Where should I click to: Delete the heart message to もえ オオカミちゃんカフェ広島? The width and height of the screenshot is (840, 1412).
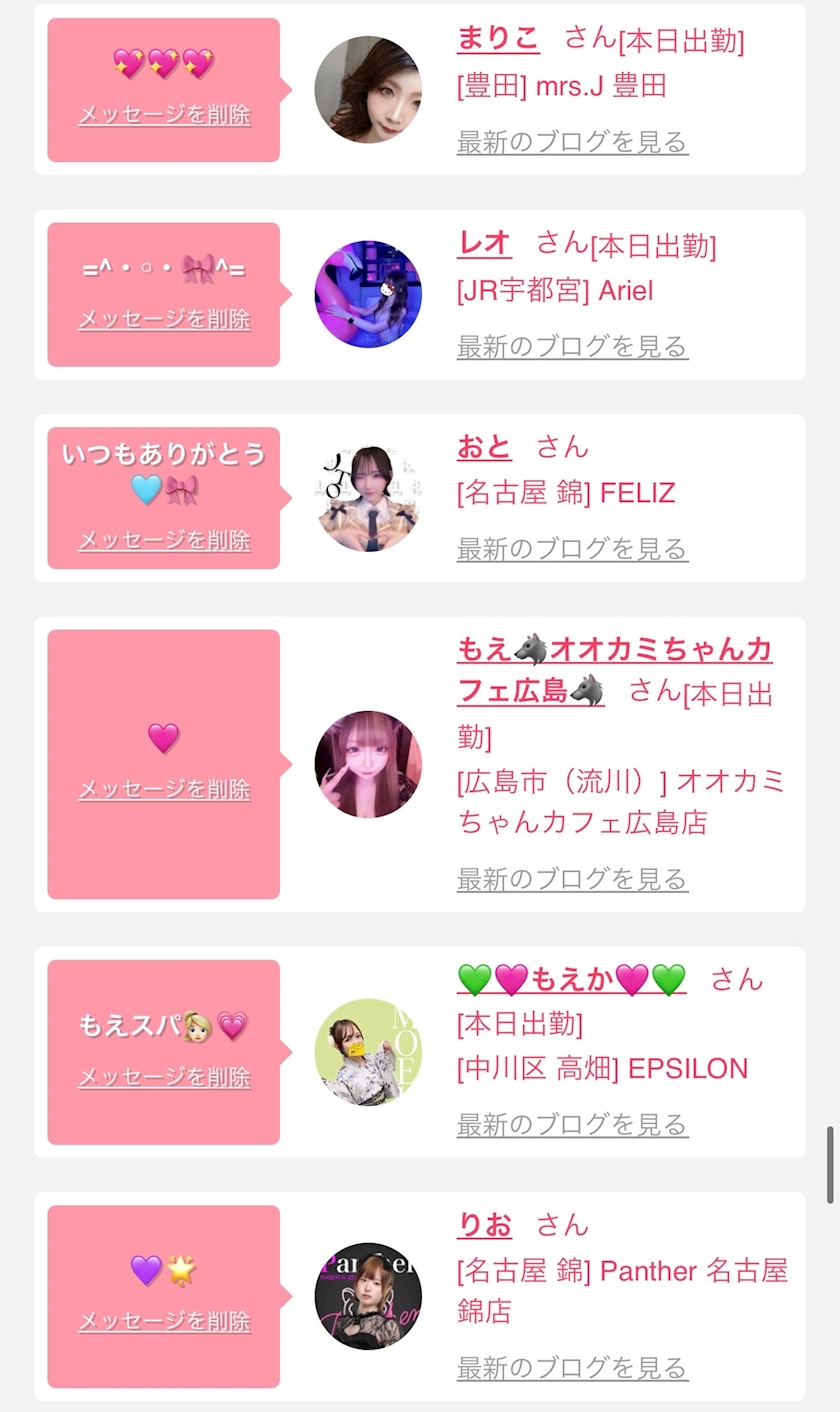164,790
